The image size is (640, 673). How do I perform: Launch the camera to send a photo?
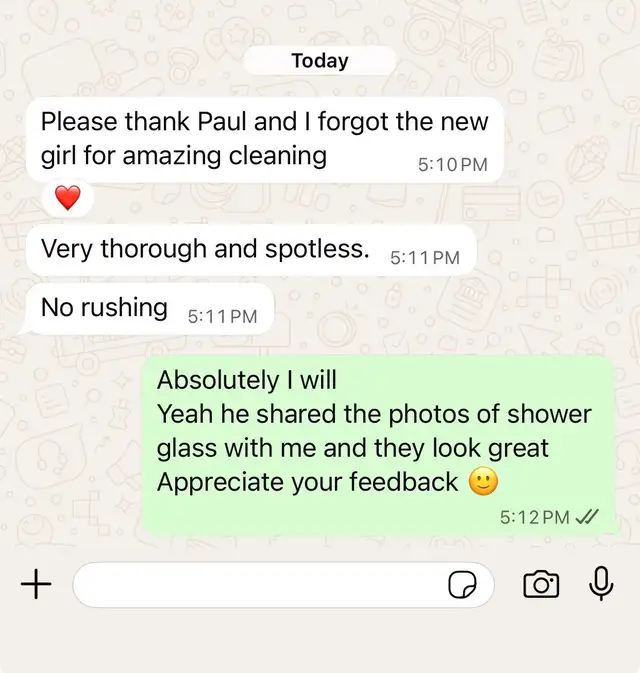tap(541, 585)
